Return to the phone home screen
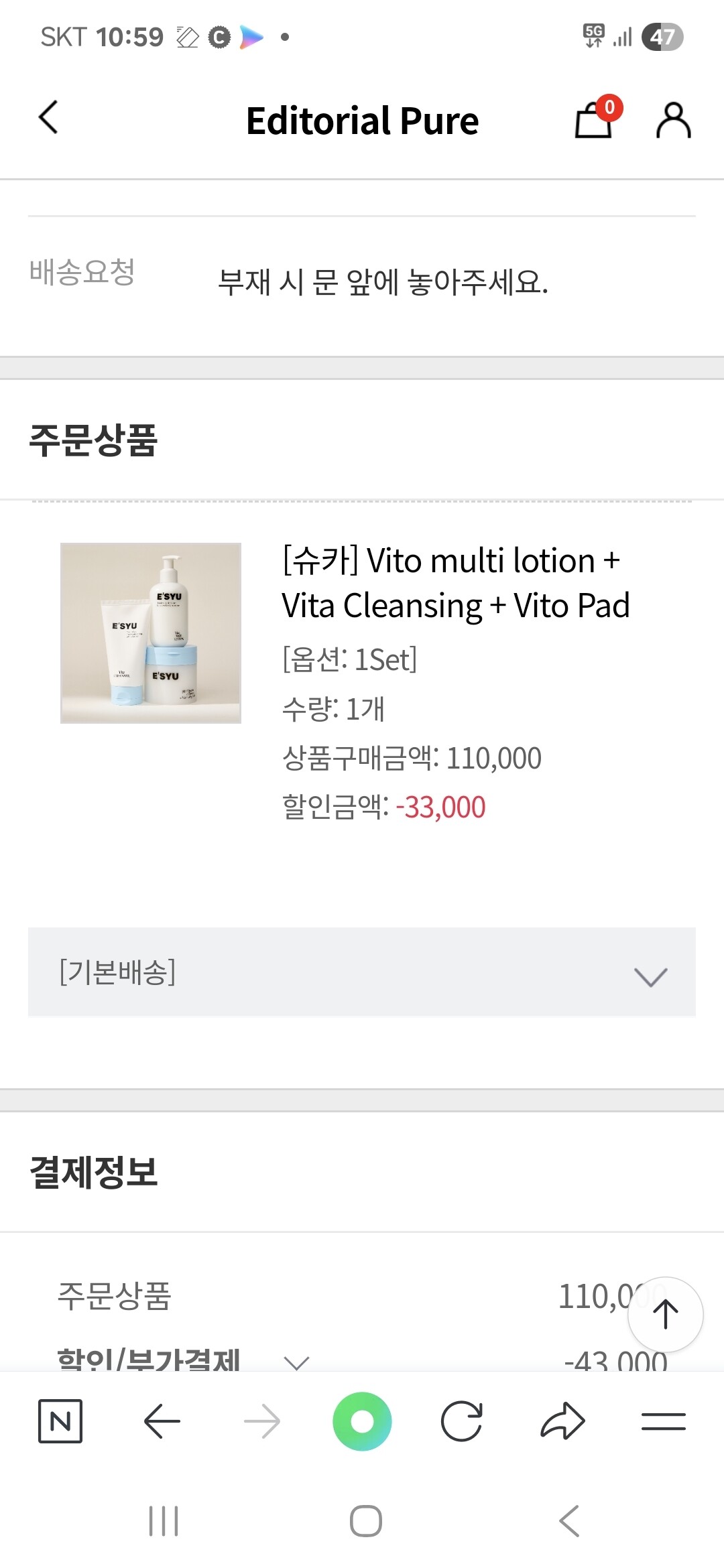Viewport: 724px width, 1568px height. point(366,1521)
